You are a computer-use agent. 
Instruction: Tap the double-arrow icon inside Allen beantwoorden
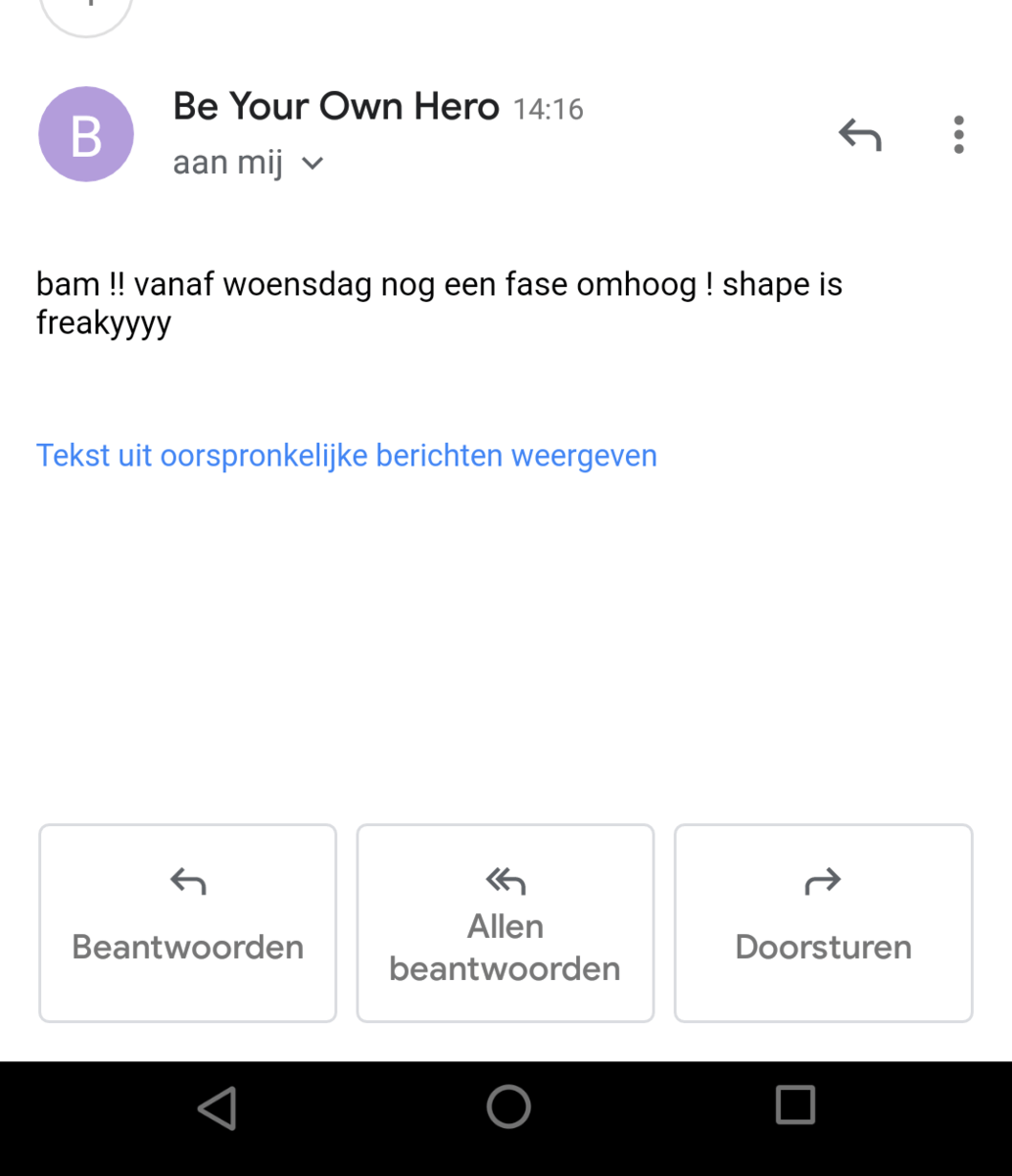505,880
